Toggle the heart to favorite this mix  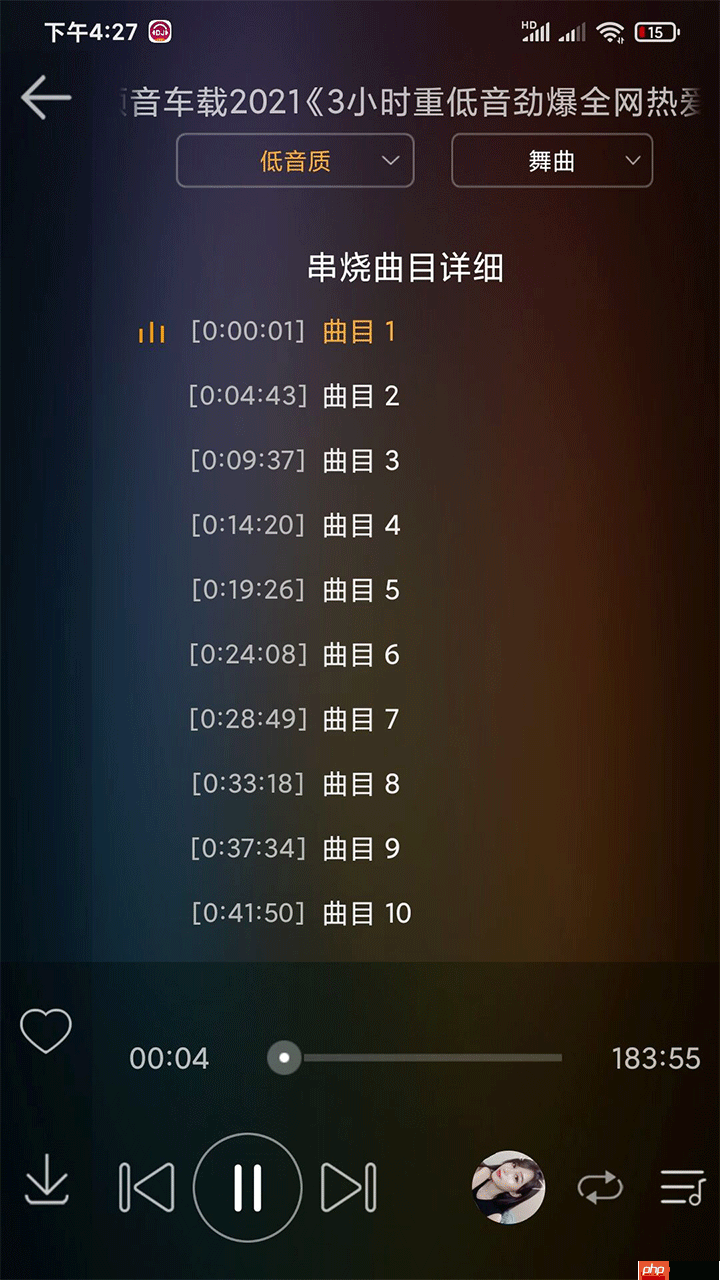click(45, 1030)
